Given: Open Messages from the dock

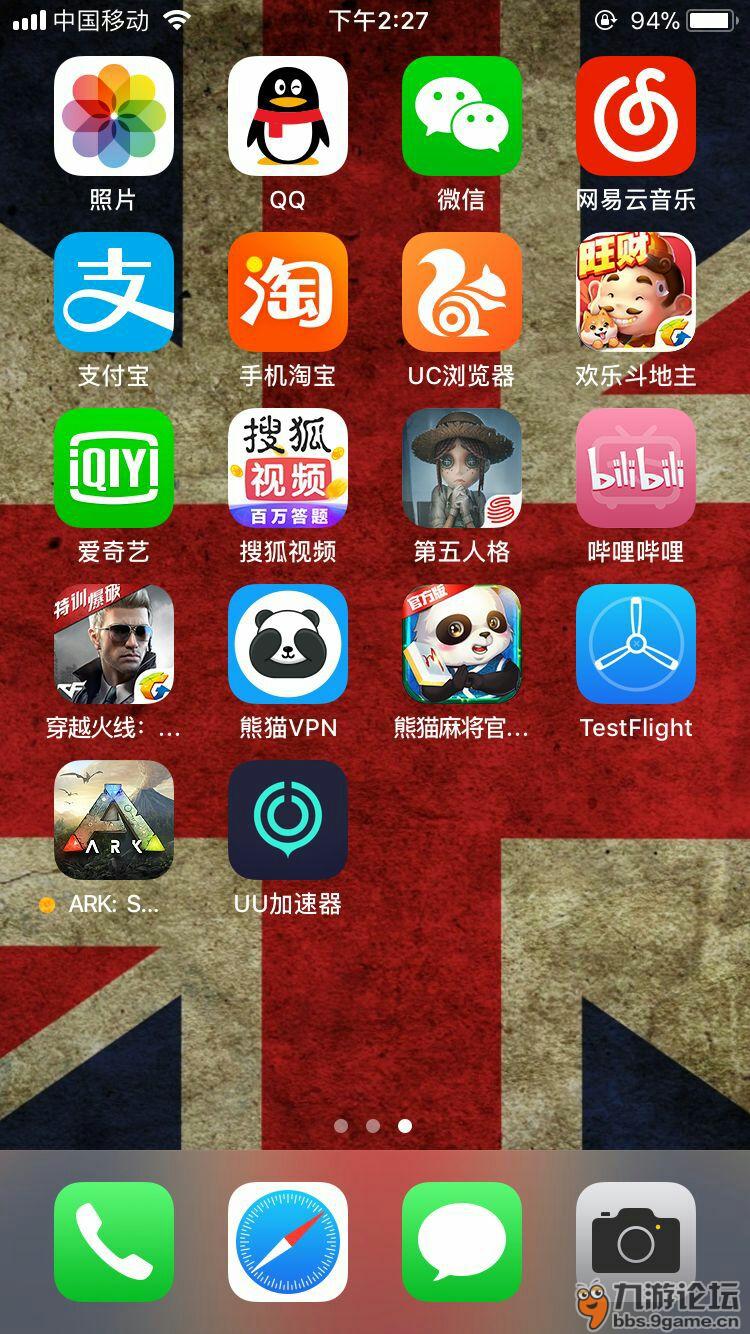Looking at the screenshot, I should (462, 1242).
